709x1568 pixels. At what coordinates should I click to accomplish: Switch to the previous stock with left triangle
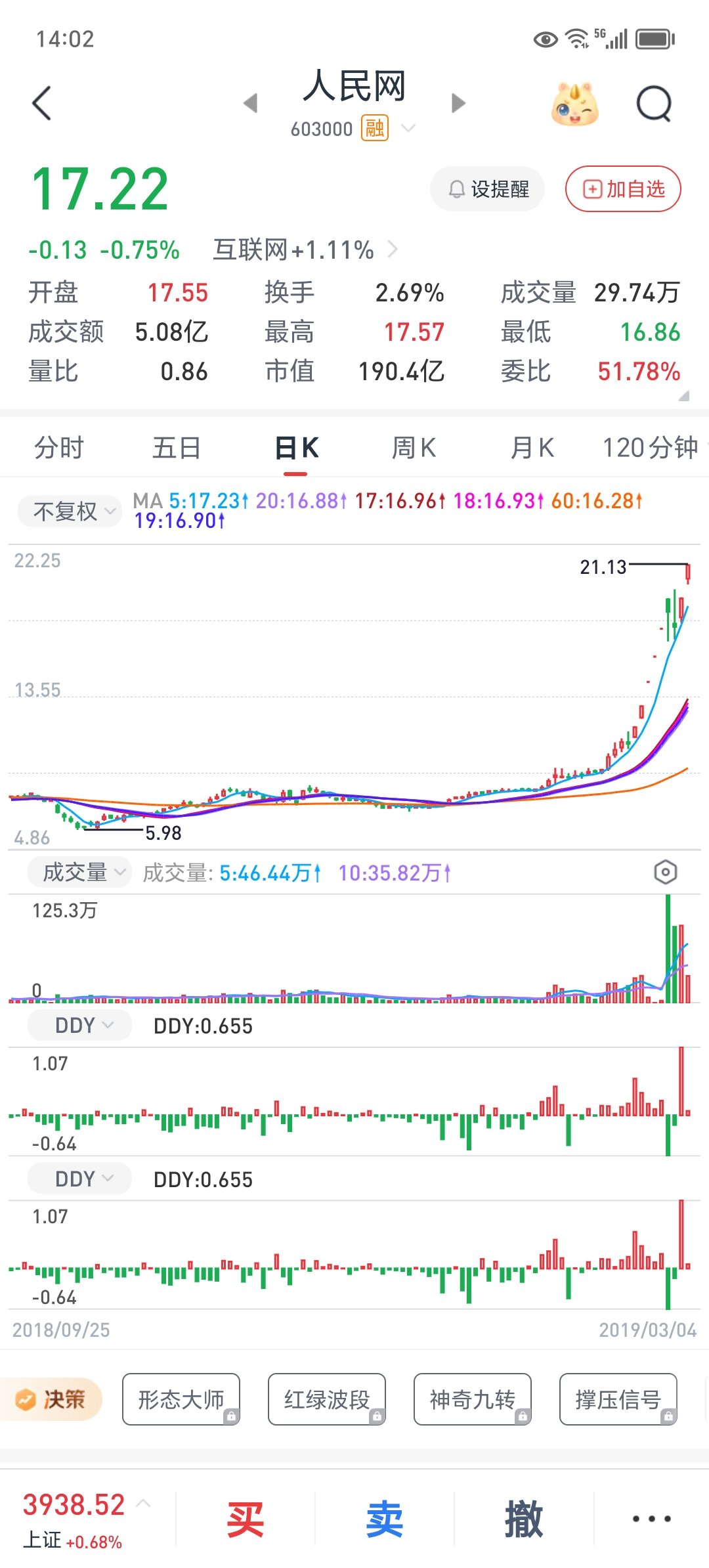(250, 103)
